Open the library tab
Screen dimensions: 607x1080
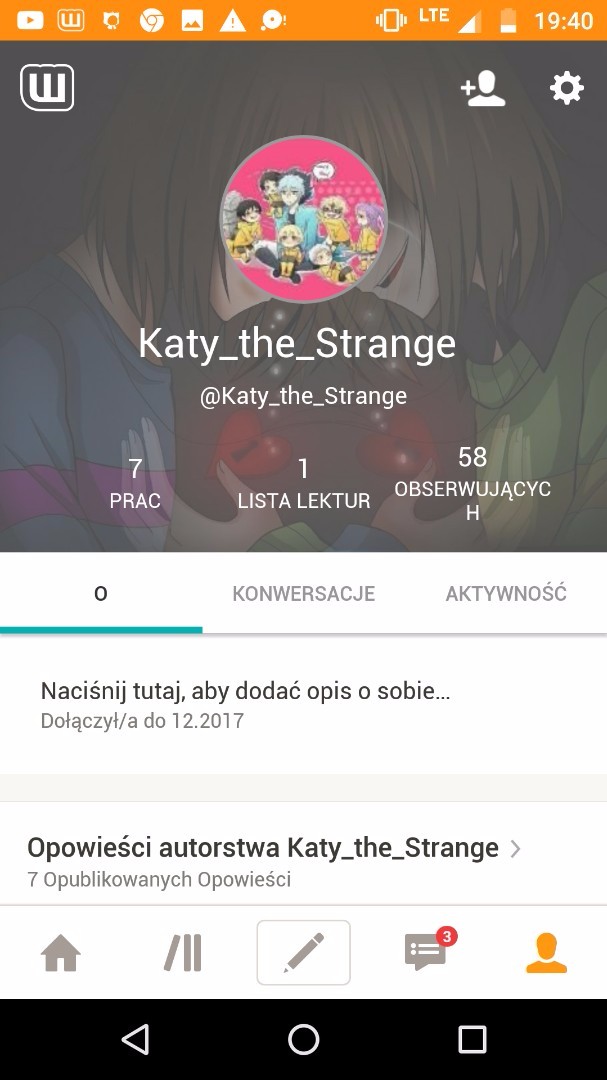(x=183, y=953)
